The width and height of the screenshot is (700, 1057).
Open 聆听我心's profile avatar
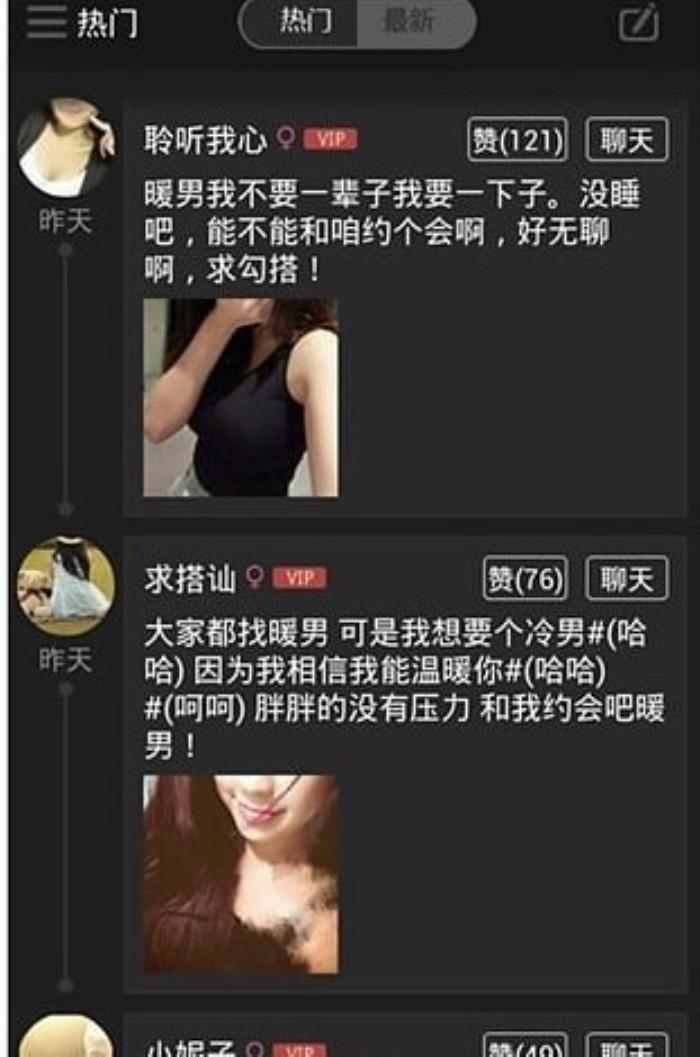(x=66, y=148)
